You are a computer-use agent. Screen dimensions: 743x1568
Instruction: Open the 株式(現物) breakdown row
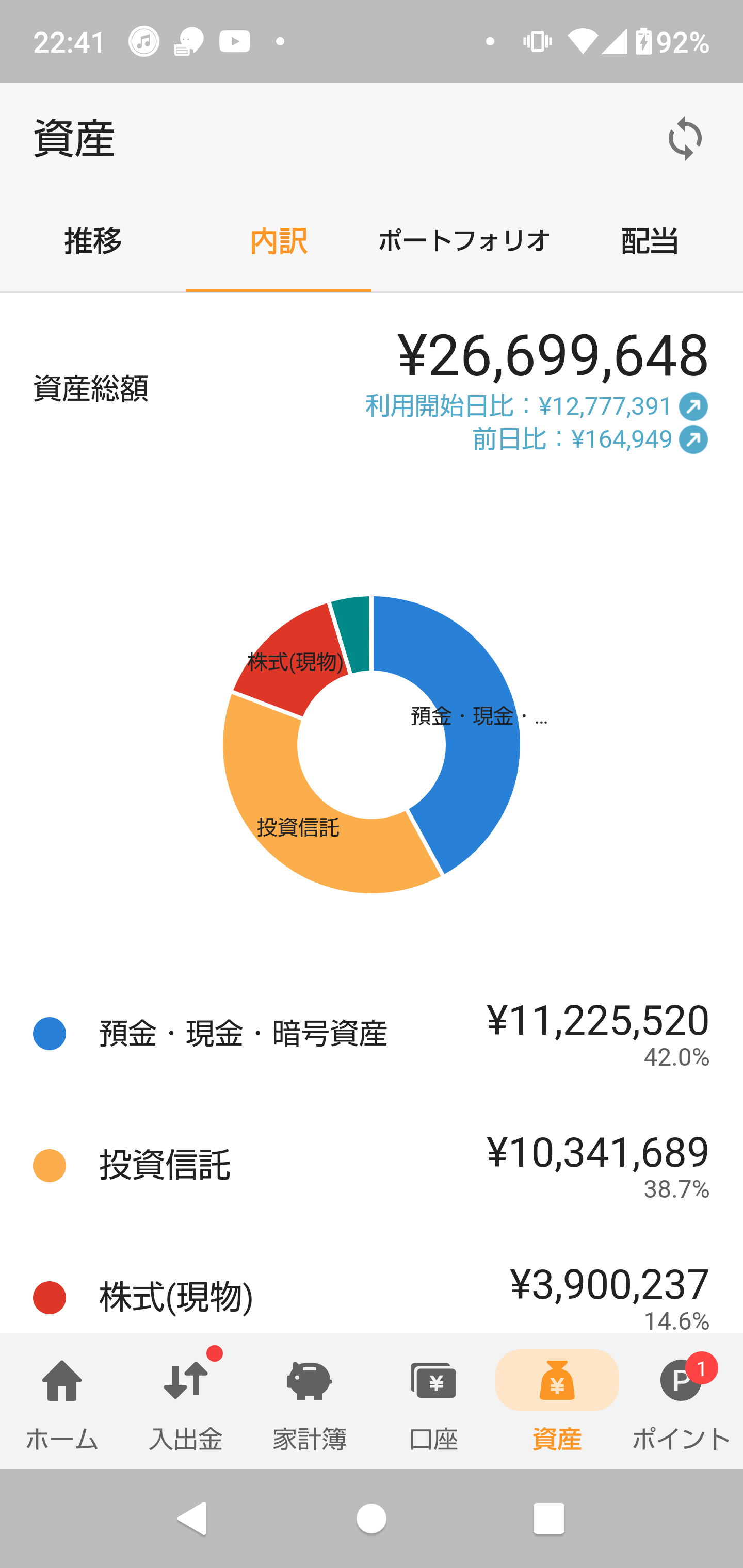click(x=372, y=1297)
